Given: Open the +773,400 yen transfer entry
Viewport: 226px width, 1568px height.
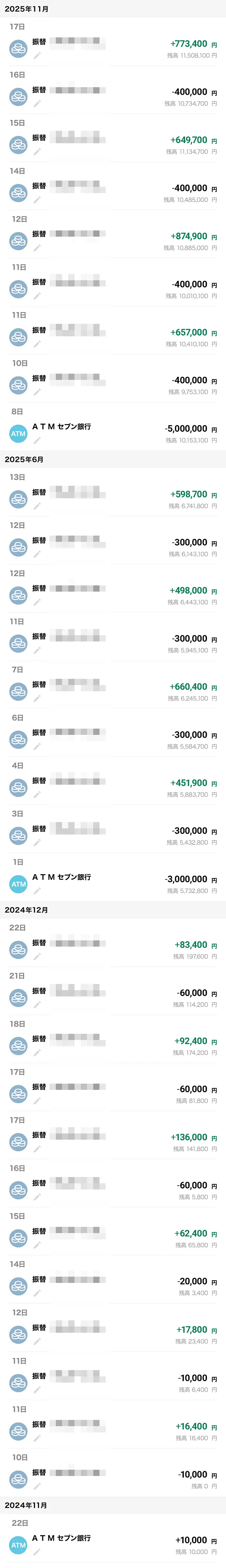Looking at the screenshot, I should point(113,49).
